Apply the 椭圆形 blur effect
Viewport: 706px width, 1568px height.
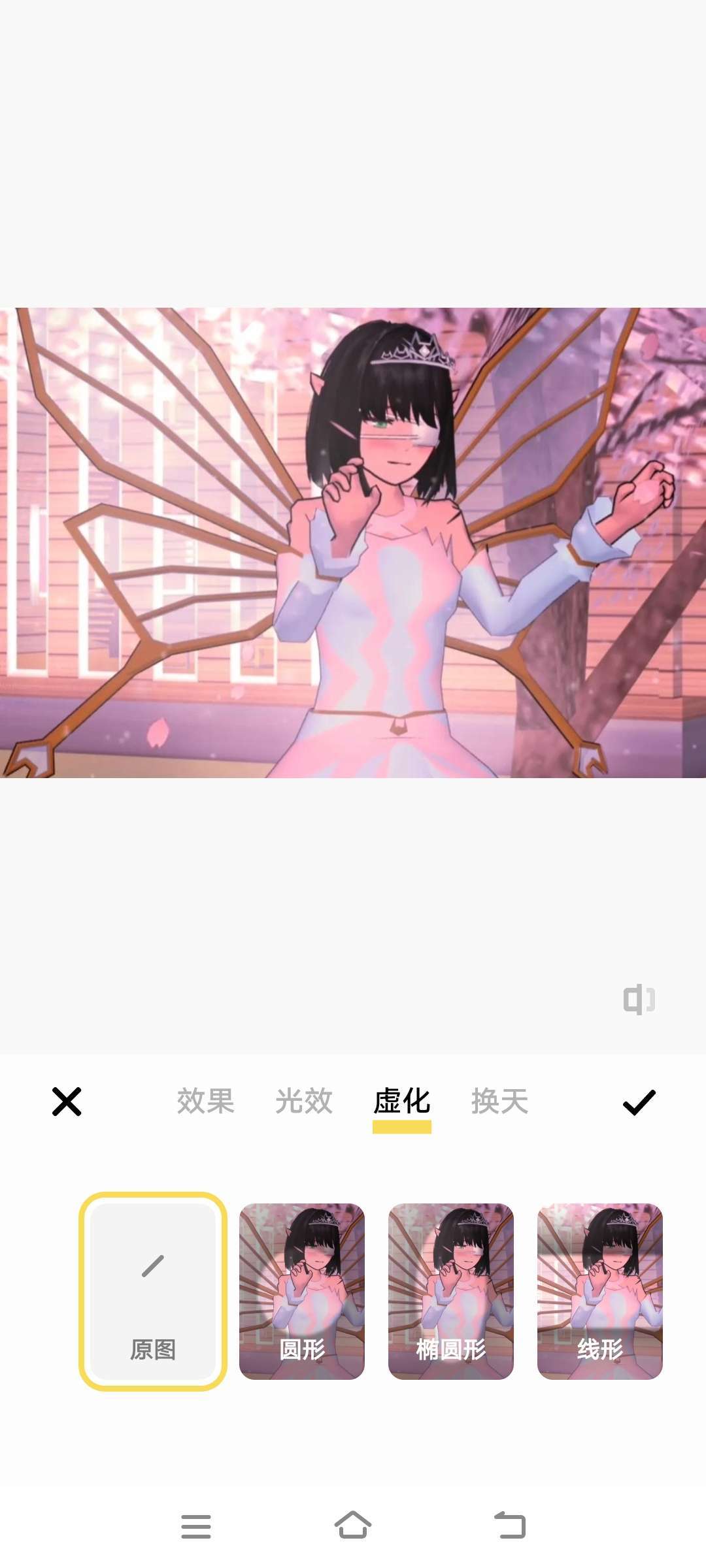451,1291
